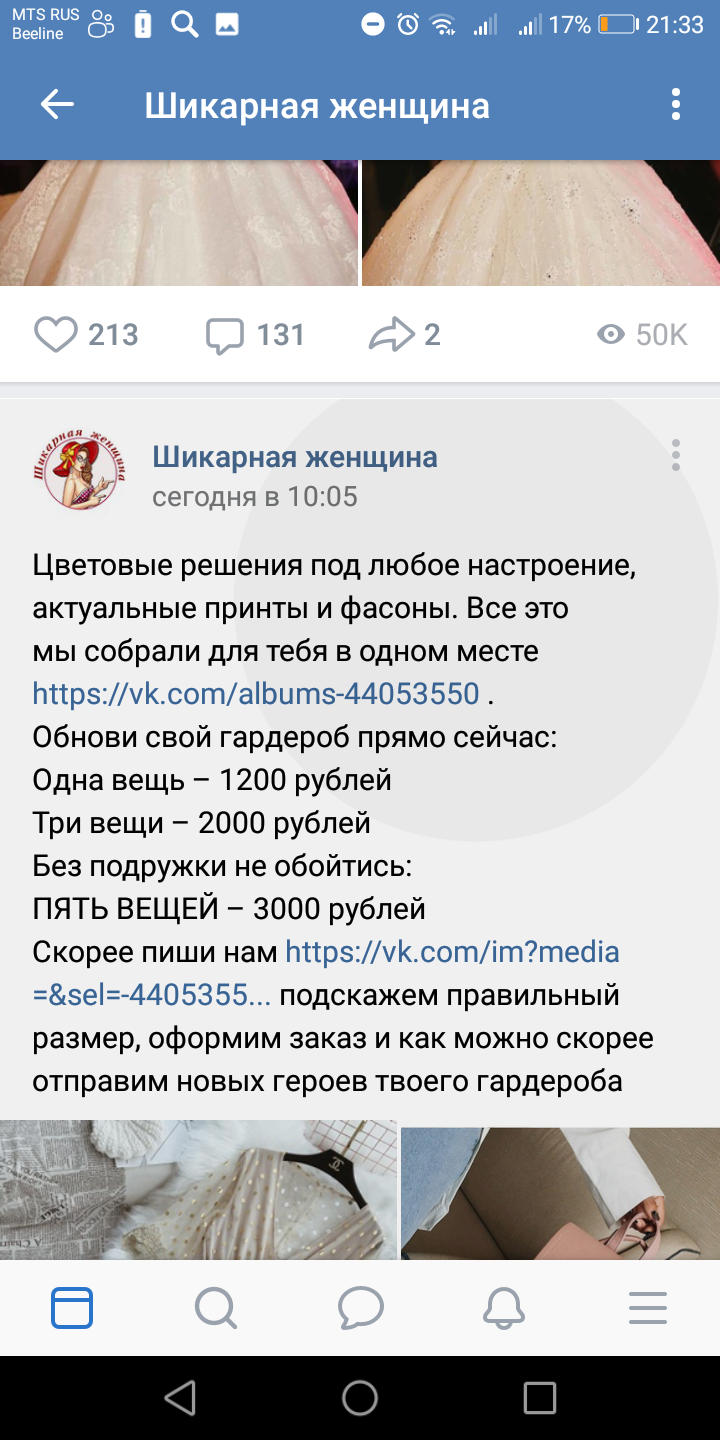720x1440 pixels.
Task: Follow the vk.com/im?media message link
Action: point(452,952)
